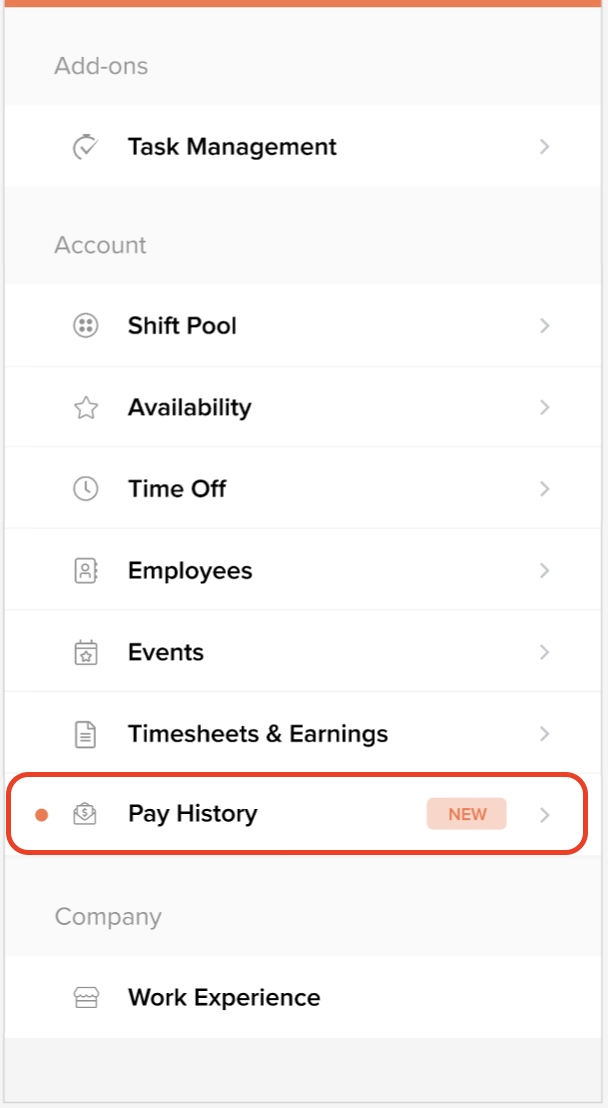Go to Availability settings
This screenshot has height=1108, width=608.
tap(303, 407)
